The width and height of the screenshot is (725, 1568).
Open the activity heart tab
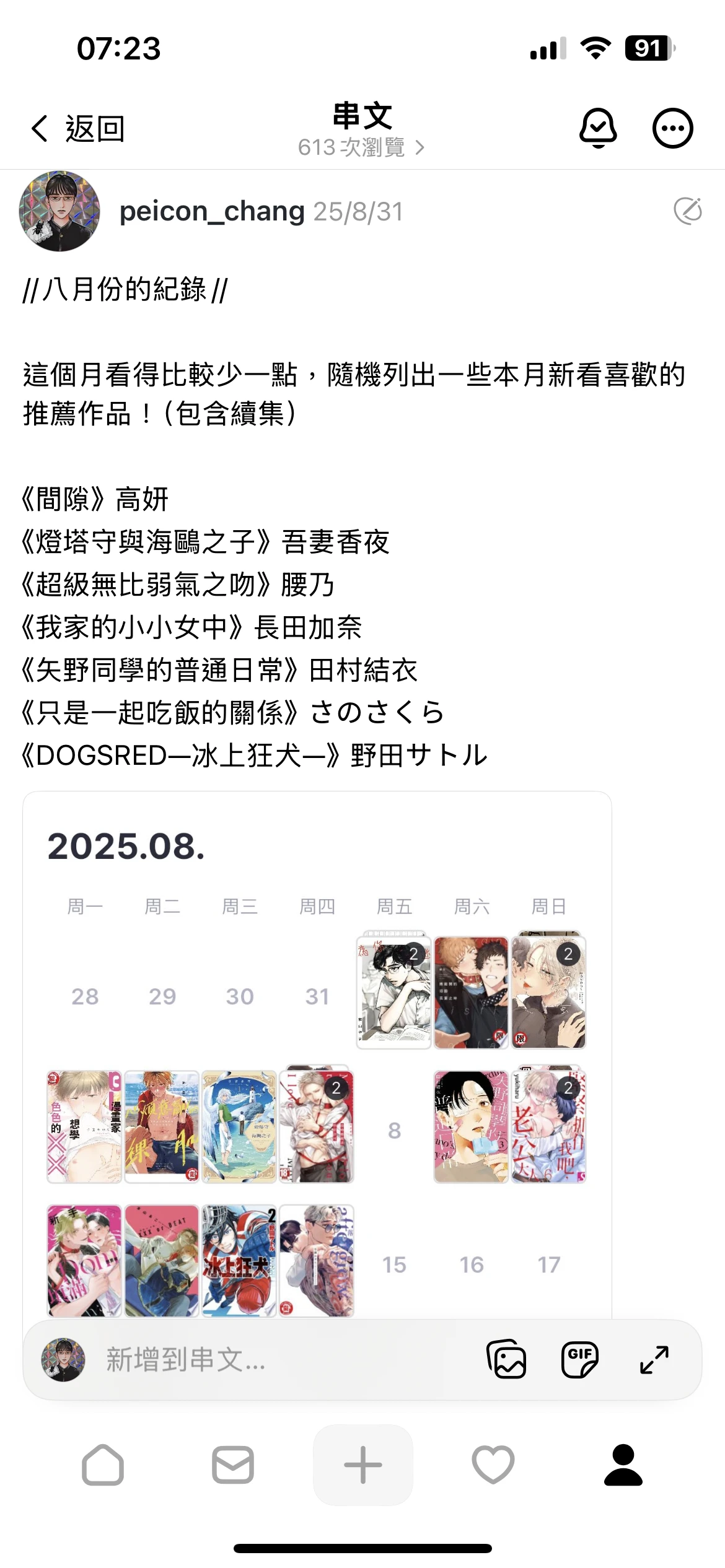pyautogui.click(x=493, y=1465)
